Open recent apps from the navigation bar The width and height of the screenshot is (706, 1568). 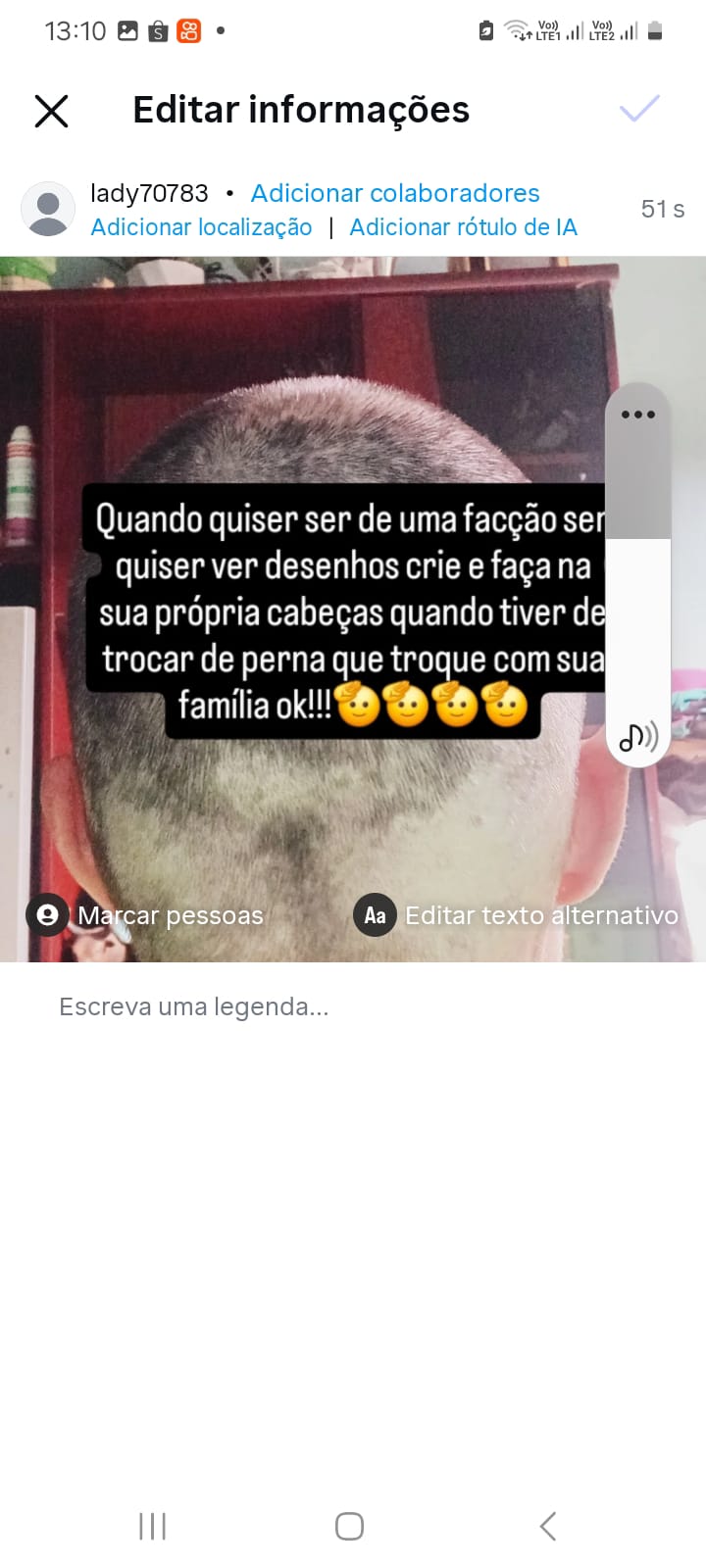point(152,1526)
